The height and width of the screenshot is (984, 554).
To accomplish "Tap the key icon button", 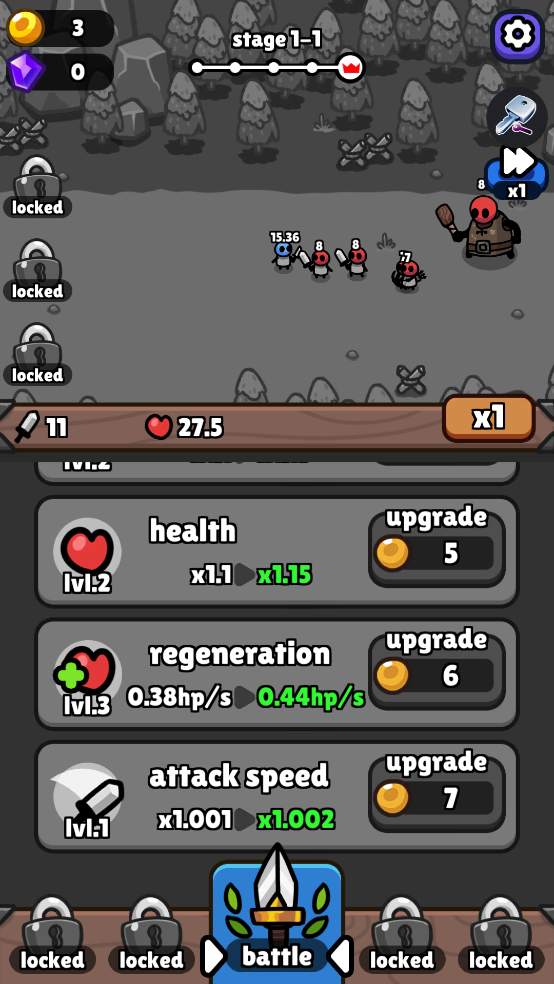I will coord(517,117).
